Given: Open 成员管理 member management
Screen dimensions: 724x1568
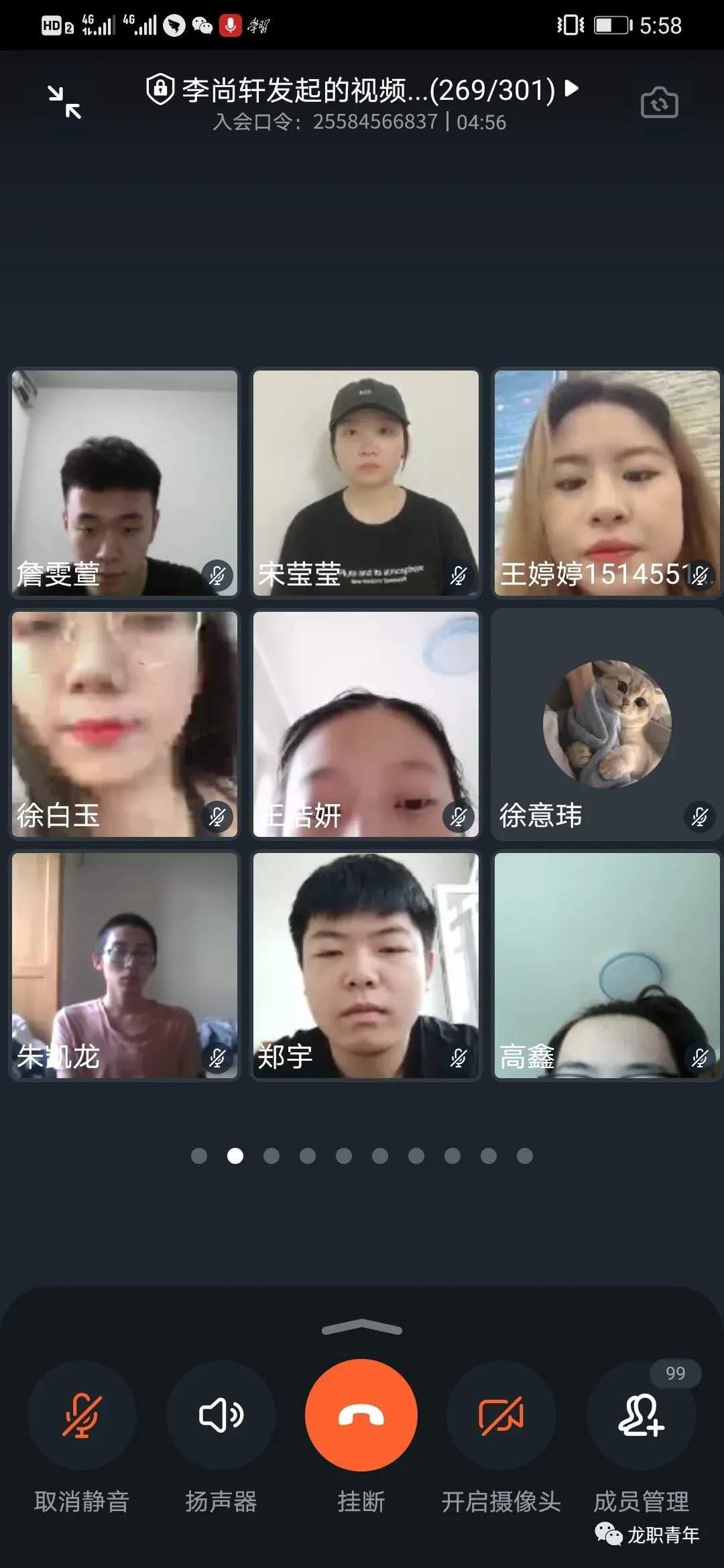Looking at the screenshot, I should (641, 1415).
